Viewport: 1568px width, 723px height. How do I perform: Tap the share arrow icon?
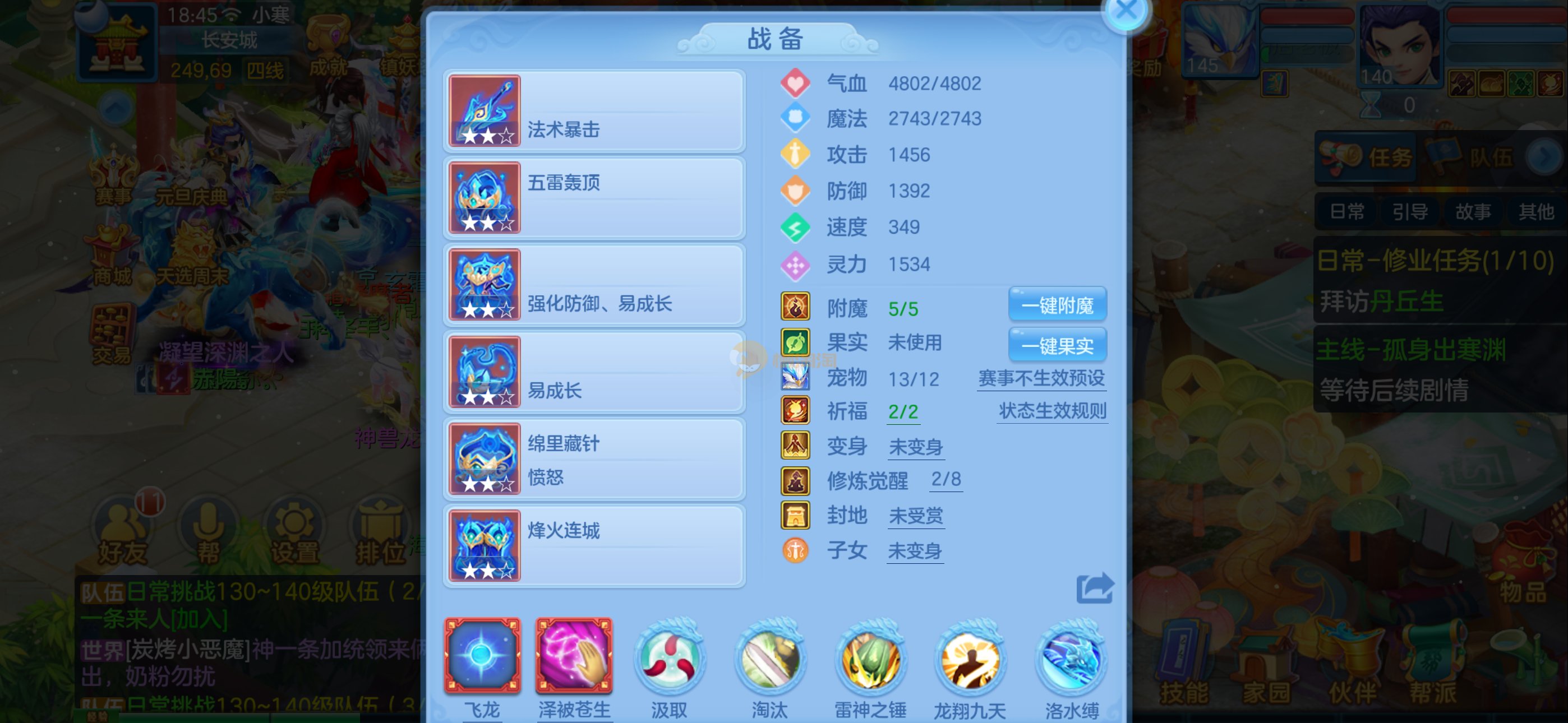[x=1094, y=588]
